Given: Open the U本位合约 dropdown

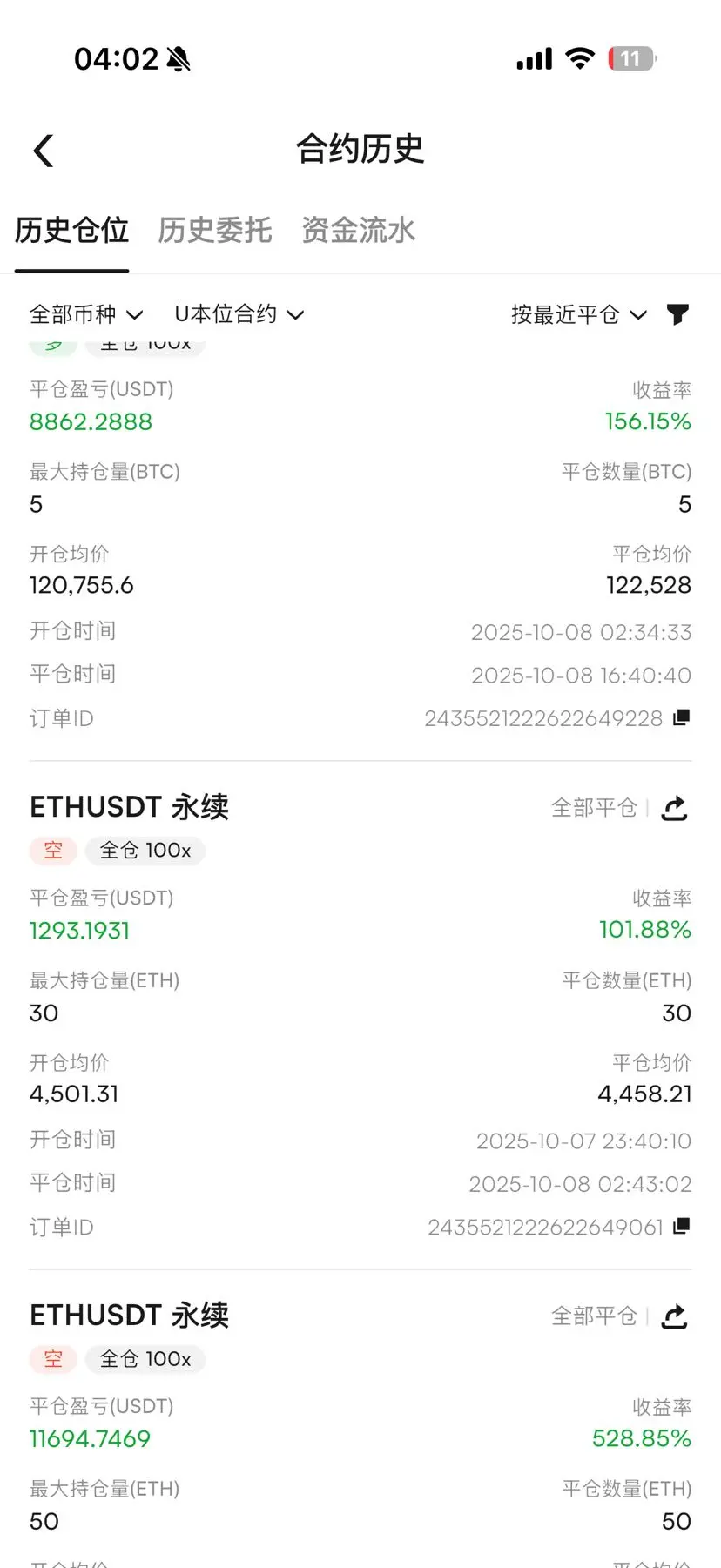Looking at the screenshot, I should coord(239,314).
